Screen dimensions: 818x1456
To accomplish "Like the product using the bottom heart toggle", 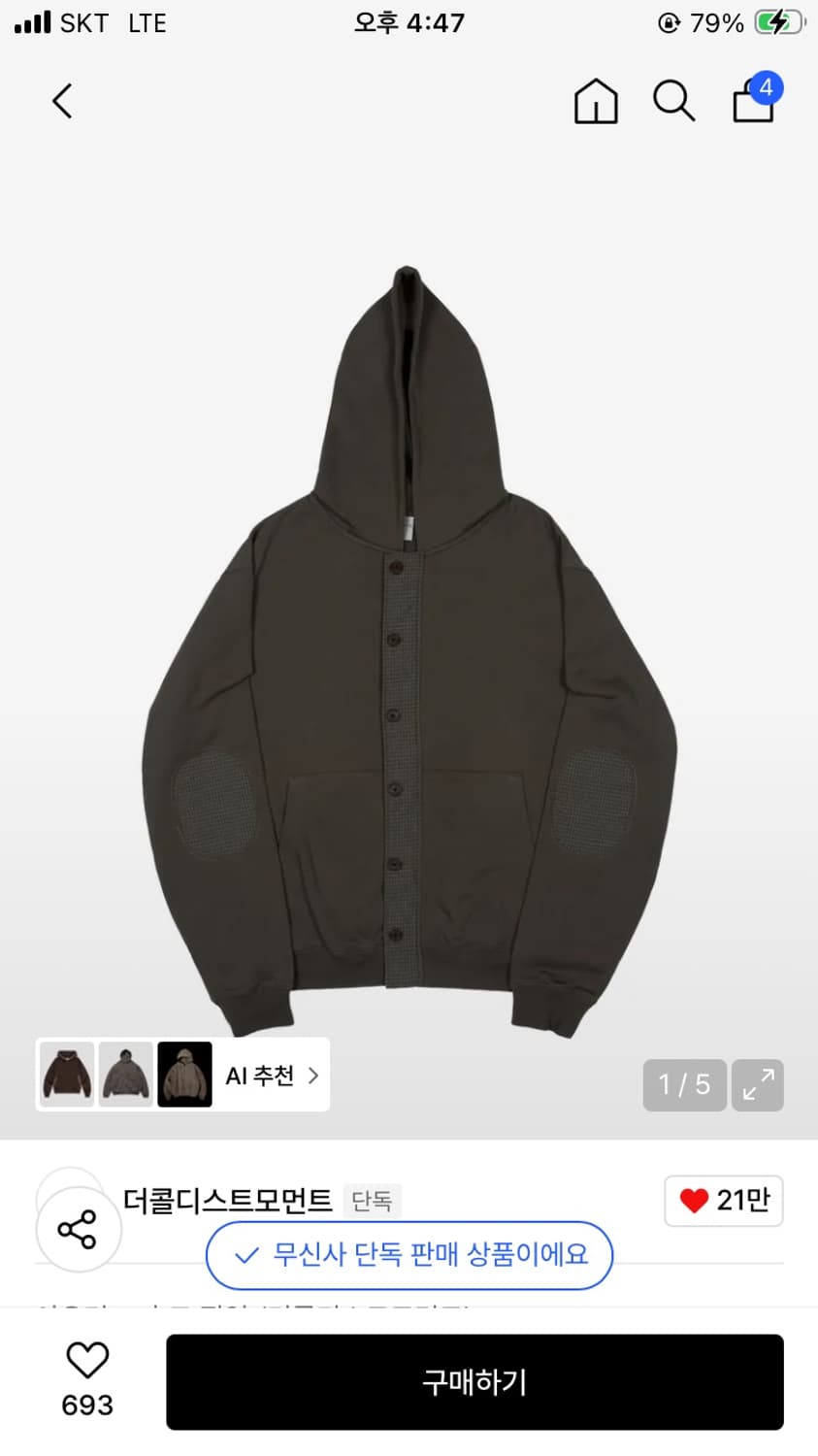I will (x=87, y=1361).
